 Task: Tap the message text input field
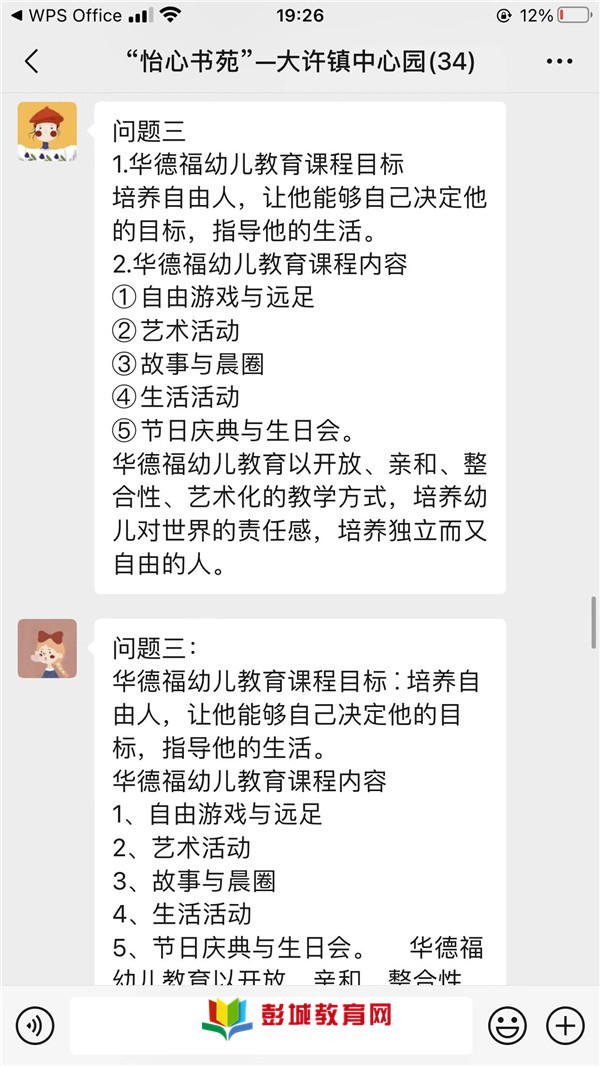(x=272, y=1026)
